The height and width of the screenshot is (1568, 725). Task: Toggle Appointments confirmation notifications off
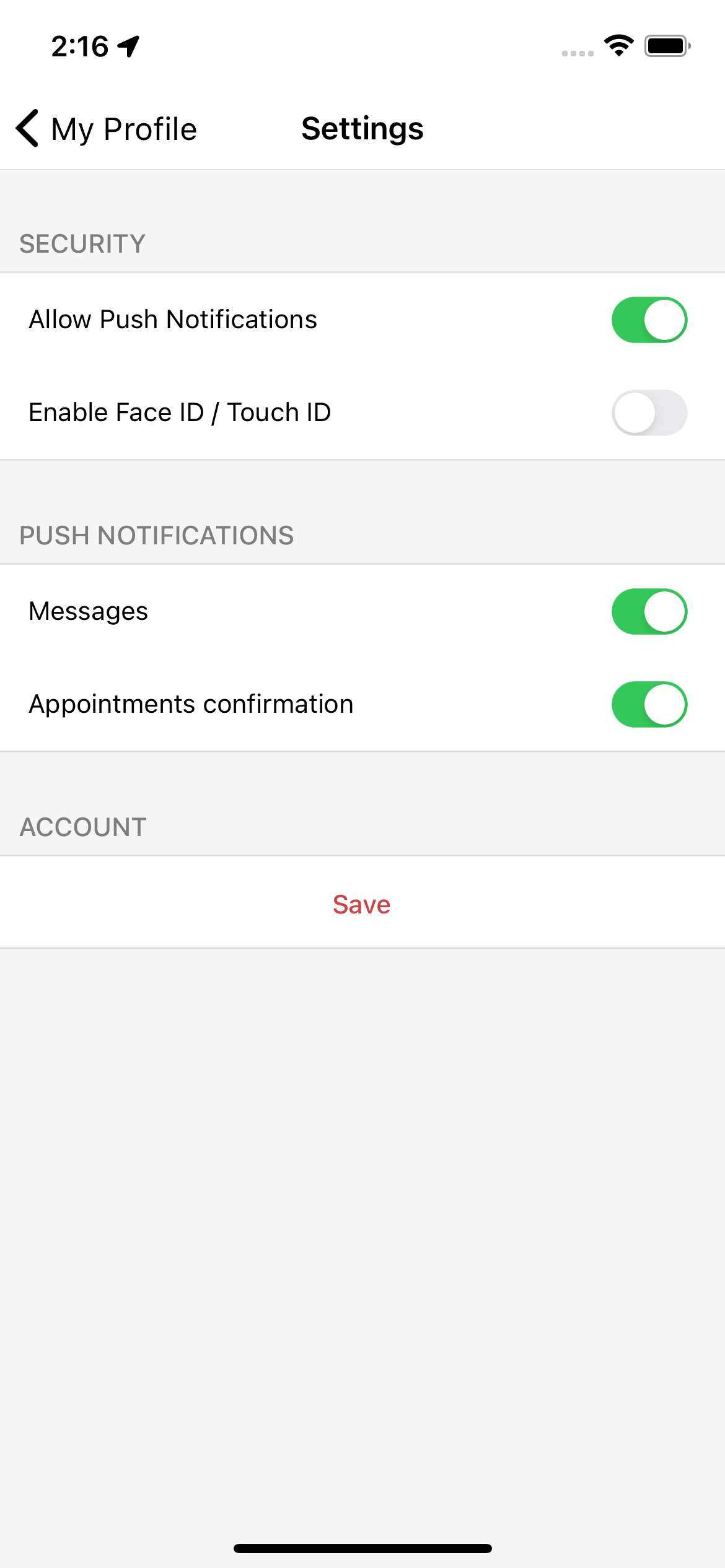pos(649,704)
